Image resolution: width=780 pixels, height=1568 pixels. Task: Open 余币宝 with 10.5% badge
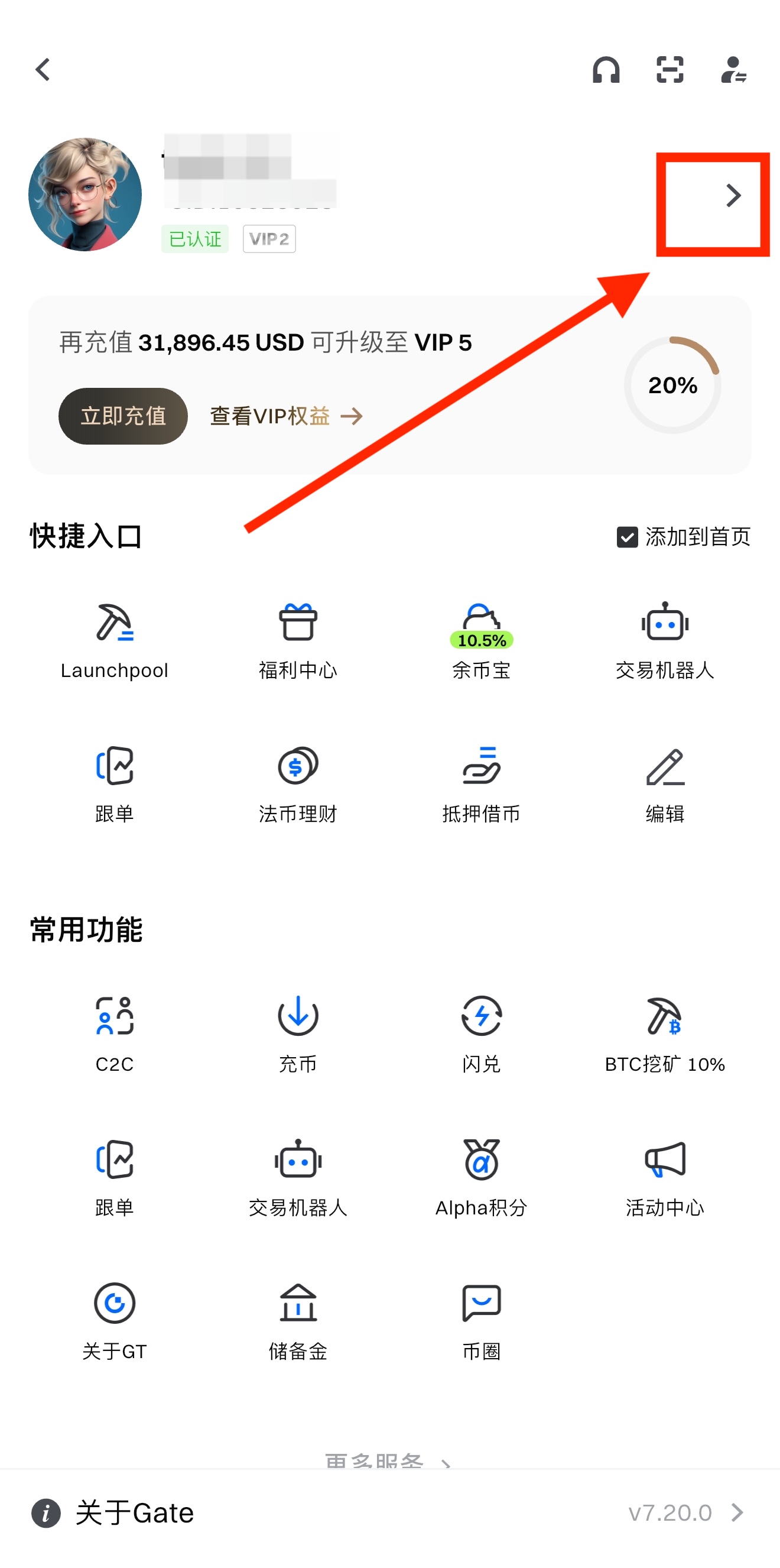[x=481, y=640]
